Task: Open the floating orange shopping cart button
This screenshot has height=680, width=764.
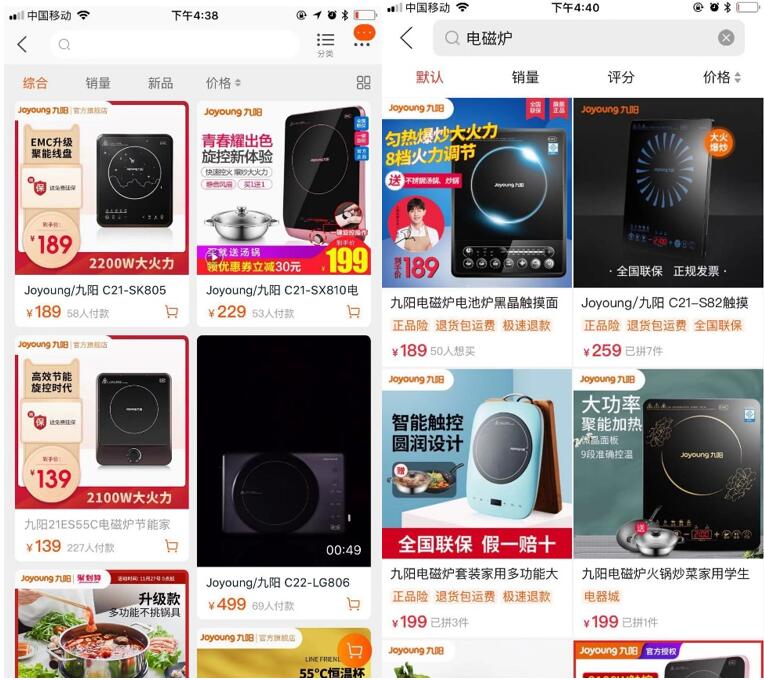Action: tap(354, 651)
